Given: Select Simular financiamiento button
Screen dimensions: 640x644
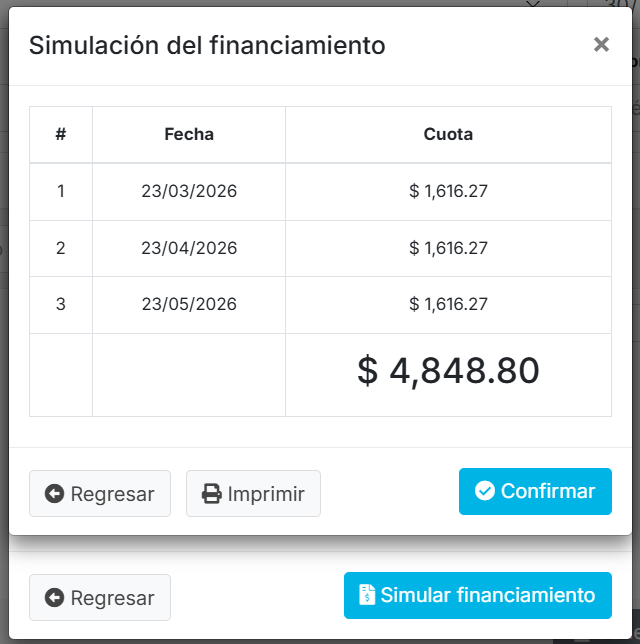Looking at the screenshot, I should tap(477, 596).
